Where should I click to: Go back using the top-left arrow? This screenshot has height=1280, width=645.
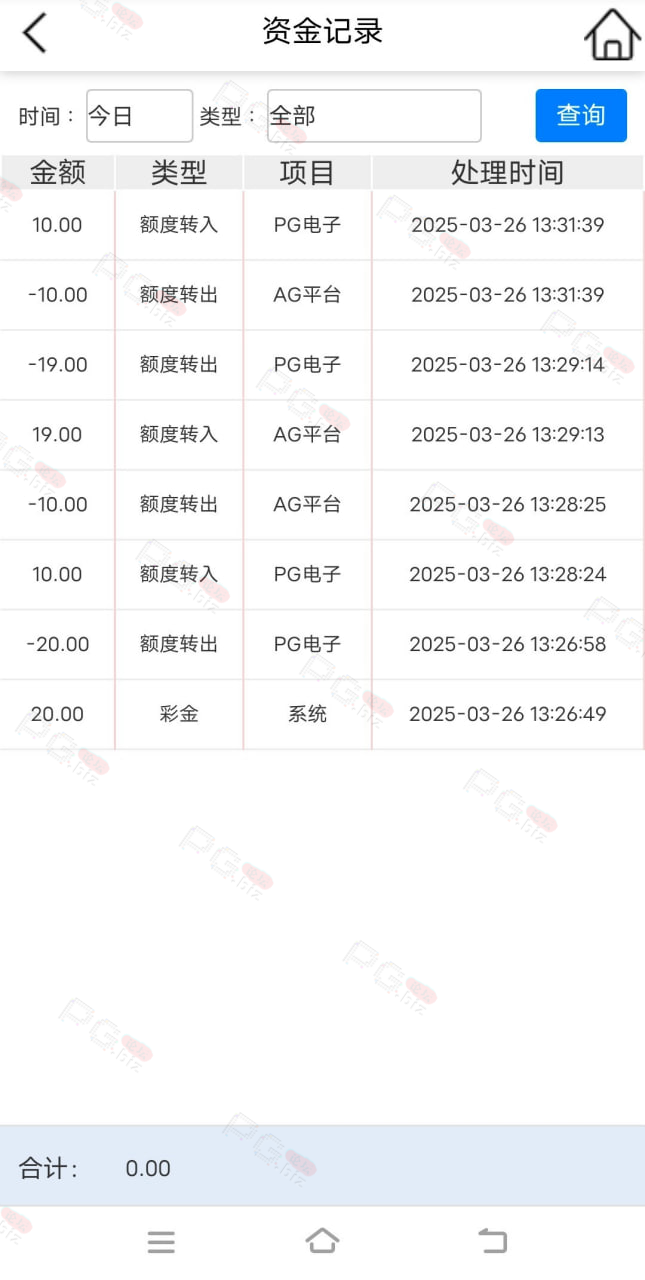coord(35,33)
